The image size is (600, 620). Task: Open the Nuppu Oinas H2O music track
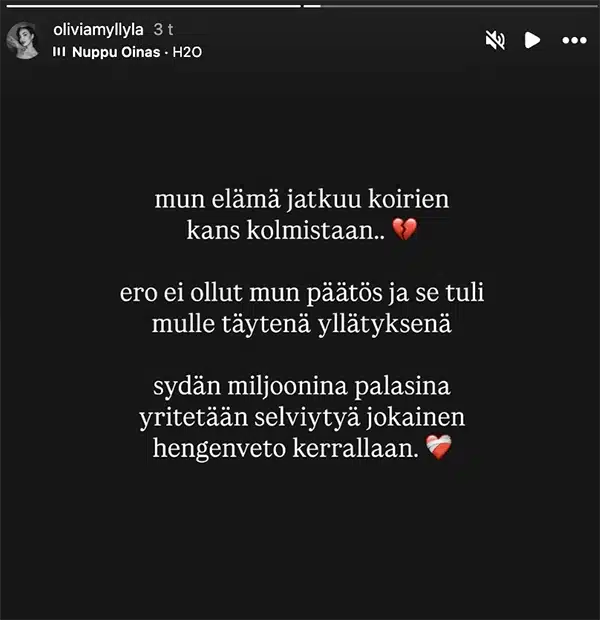135,52
